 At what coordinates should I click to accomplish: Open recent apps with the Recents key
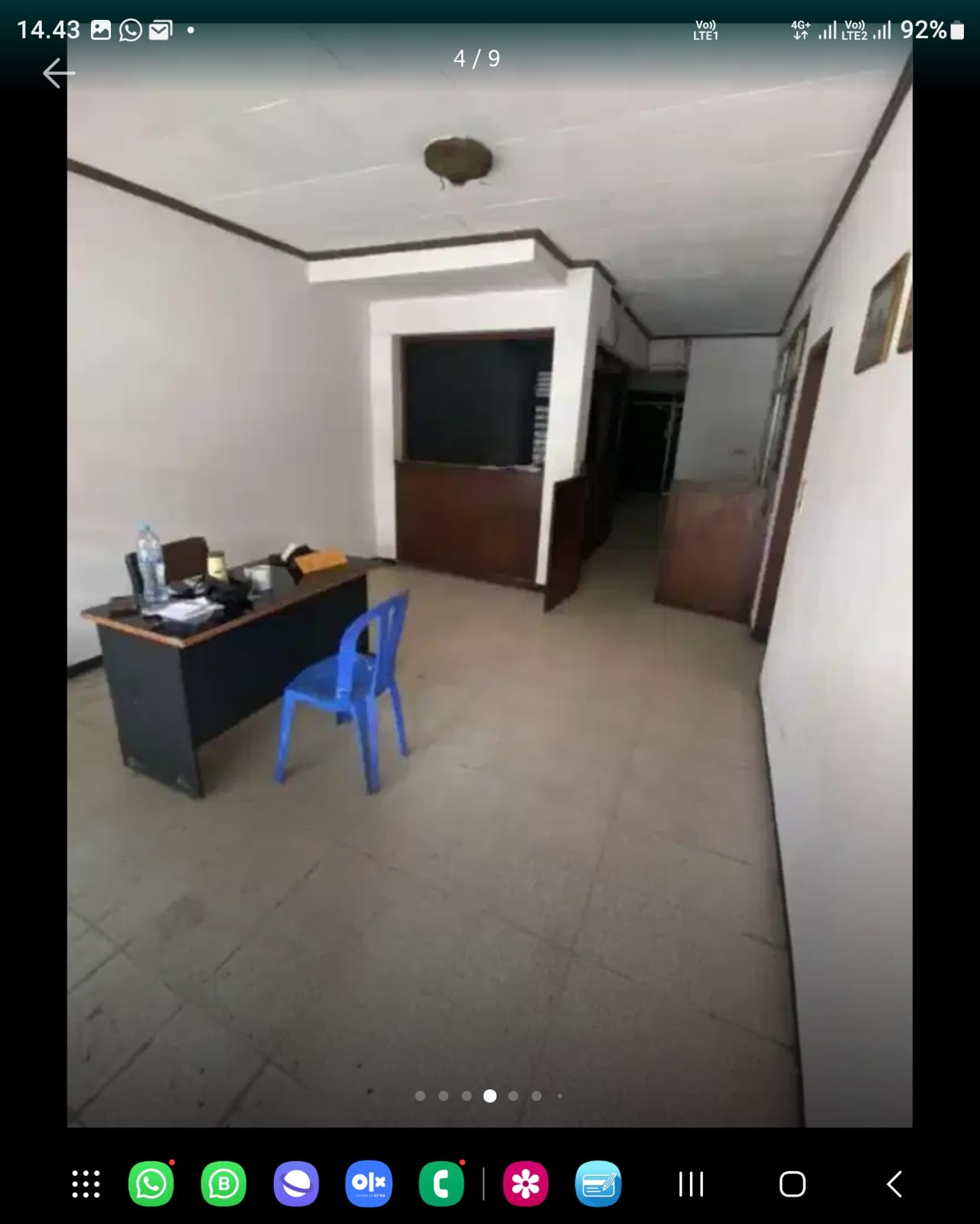(x=689, y=1184)
